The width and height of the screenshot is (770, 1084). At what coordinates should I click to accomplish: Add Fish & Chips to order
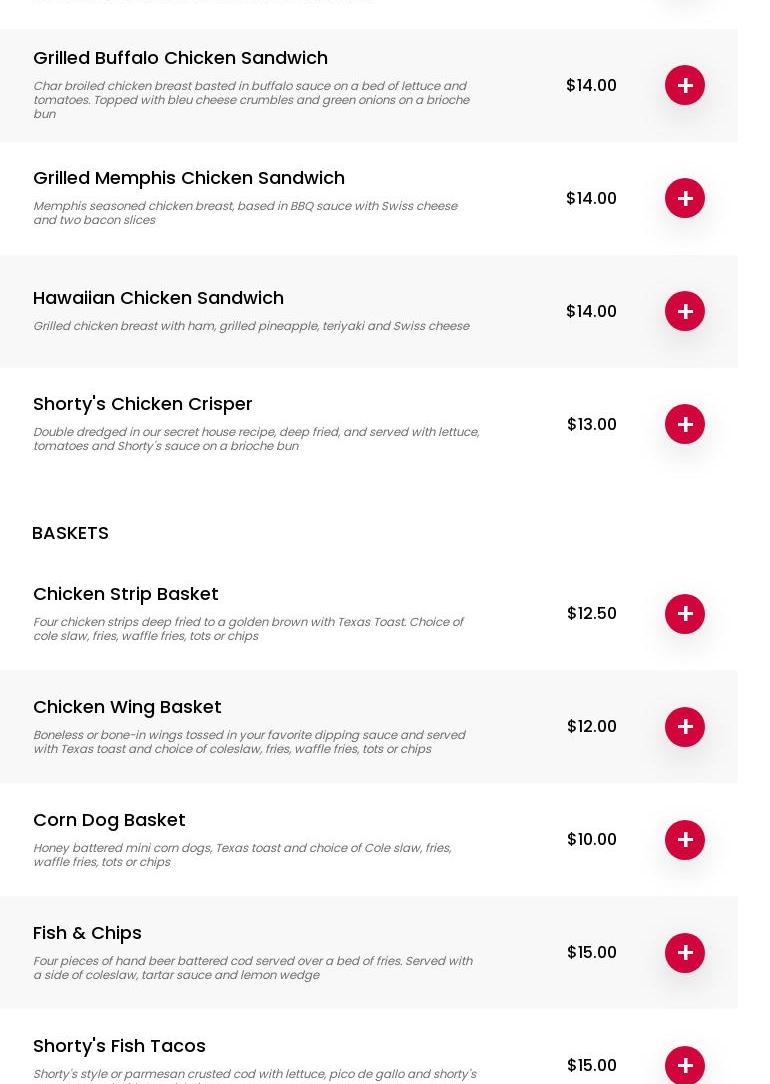click(685, 953)
